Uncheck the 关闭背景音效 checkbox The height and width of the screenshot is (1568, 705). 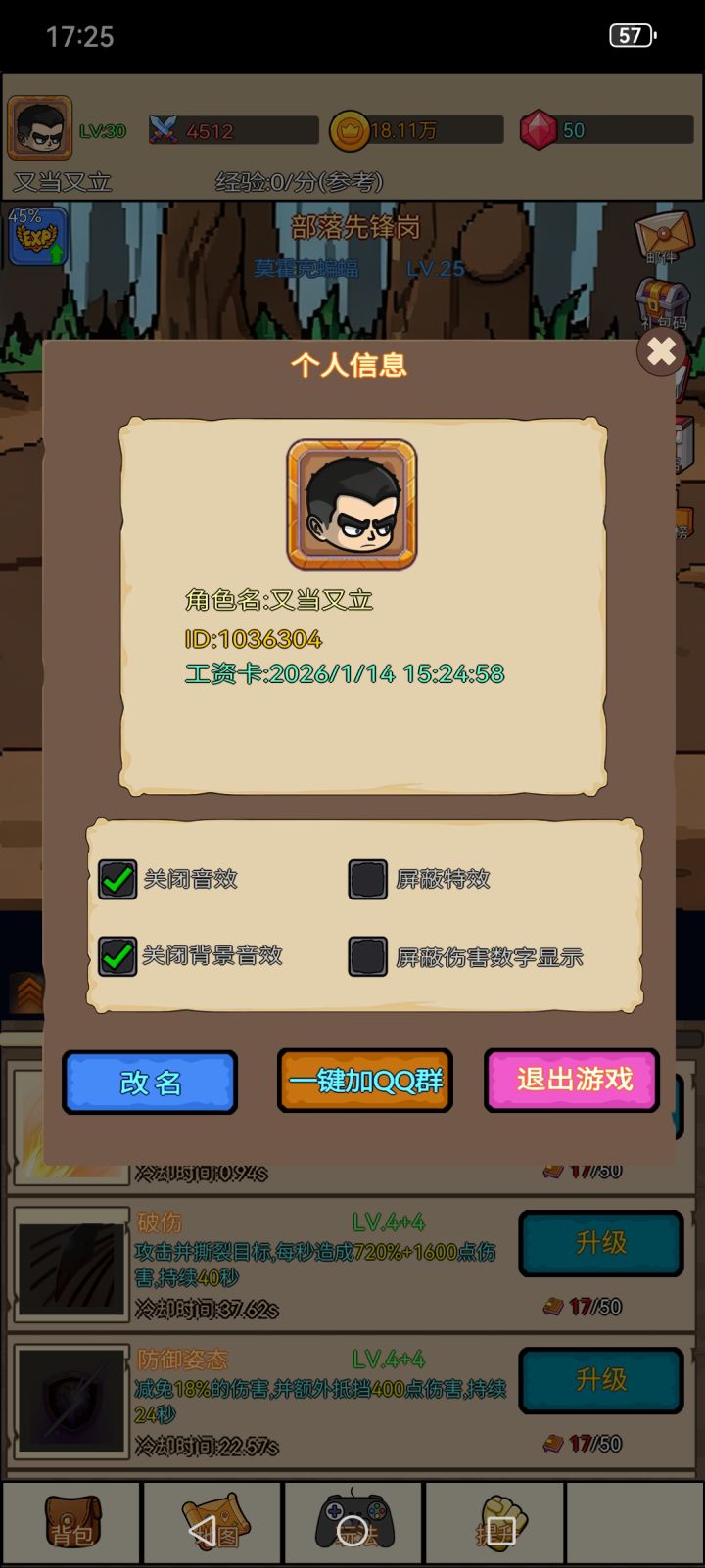pos(117,956)
